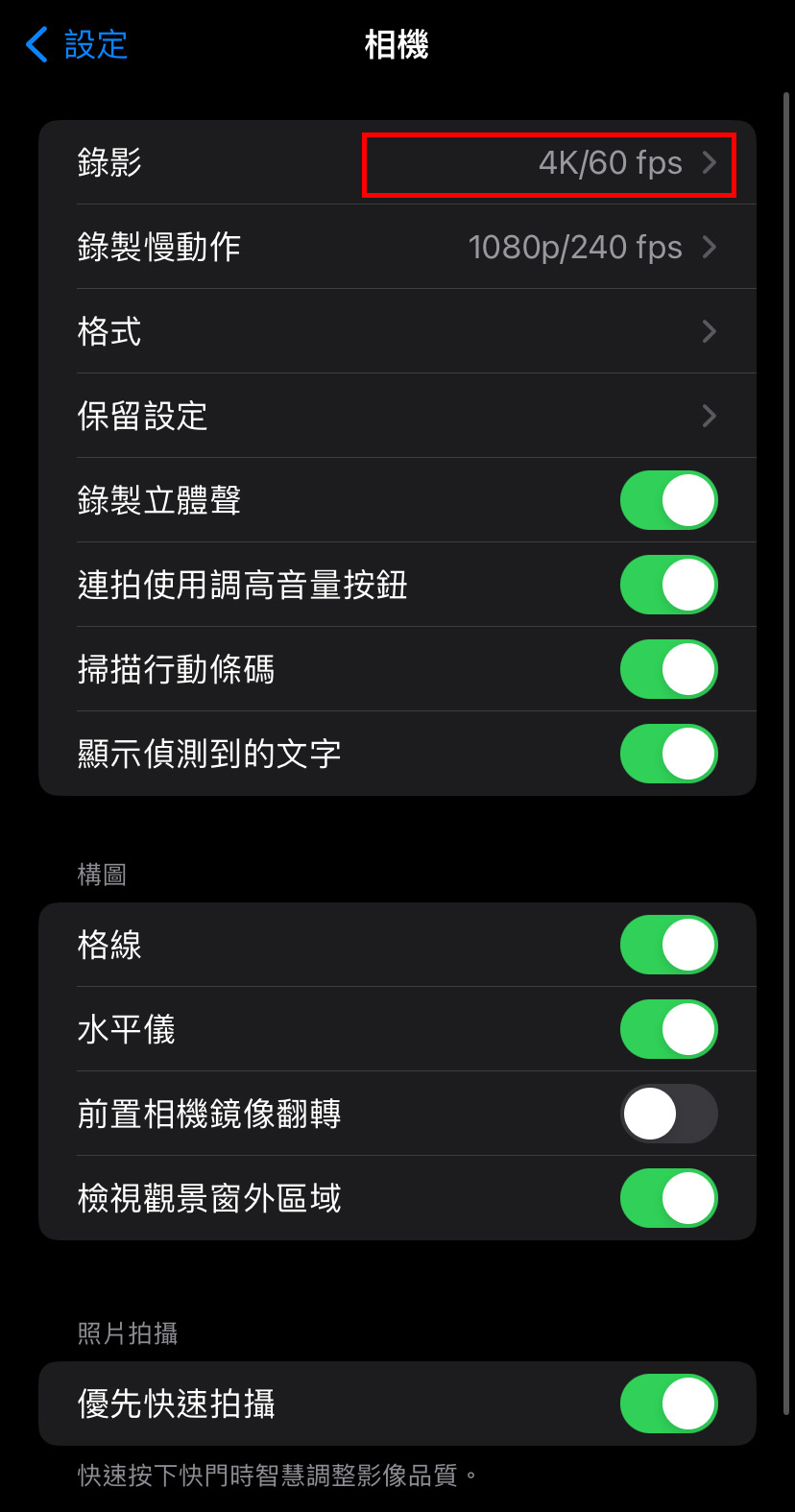The image size is (795, 1512).
Task: Disable 掃描行動條碼 QR code scanning
Action: click(x=668, y=669)
